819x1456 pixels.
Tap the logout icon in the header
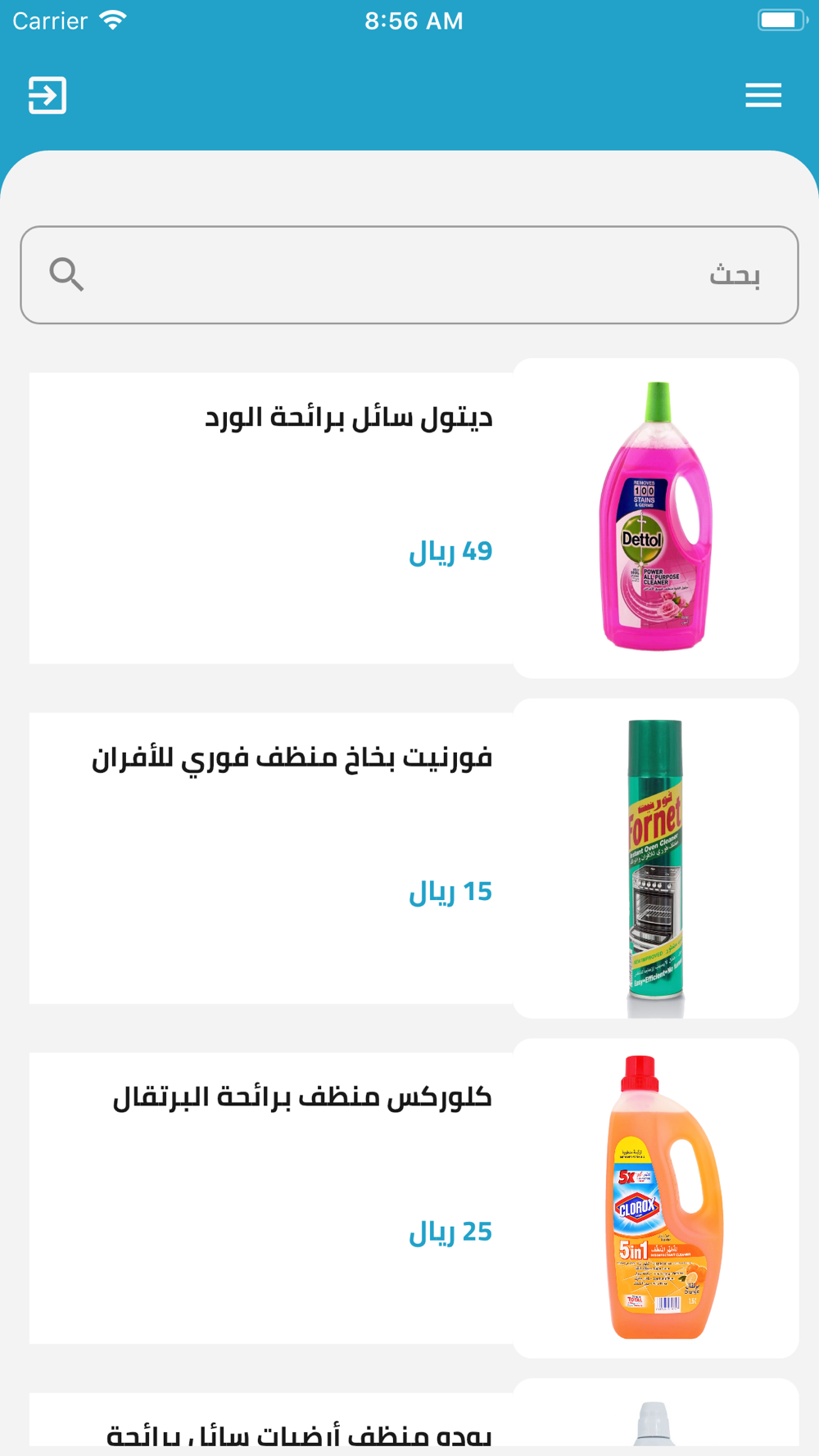[x=48, y=95]
